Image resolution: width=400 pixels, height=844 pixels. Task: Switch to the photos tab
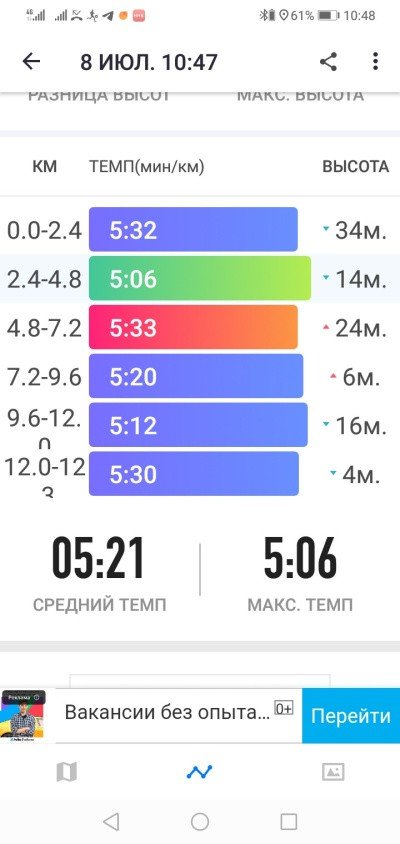coord(333,772)
